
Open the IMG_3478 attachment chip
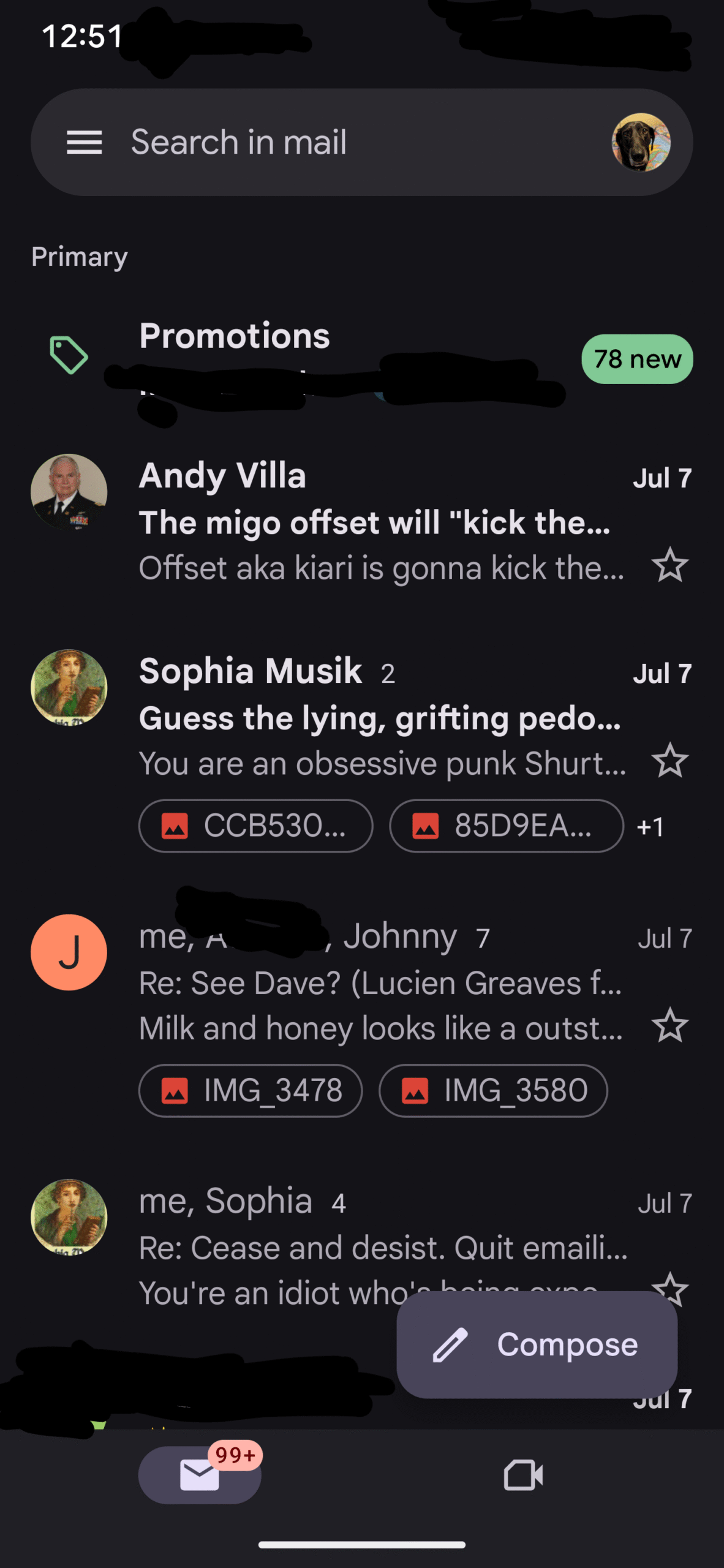point(251,1090)
